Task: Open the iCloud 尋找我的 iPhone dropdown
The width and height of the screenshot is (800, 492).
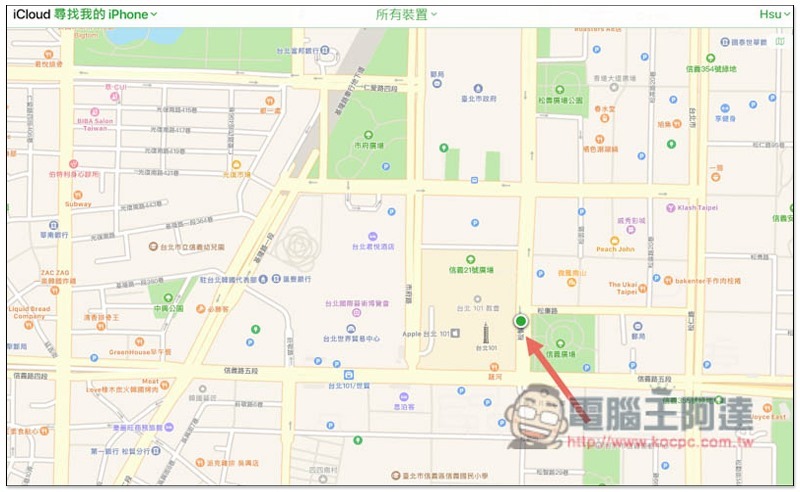Action: [85, 14]
